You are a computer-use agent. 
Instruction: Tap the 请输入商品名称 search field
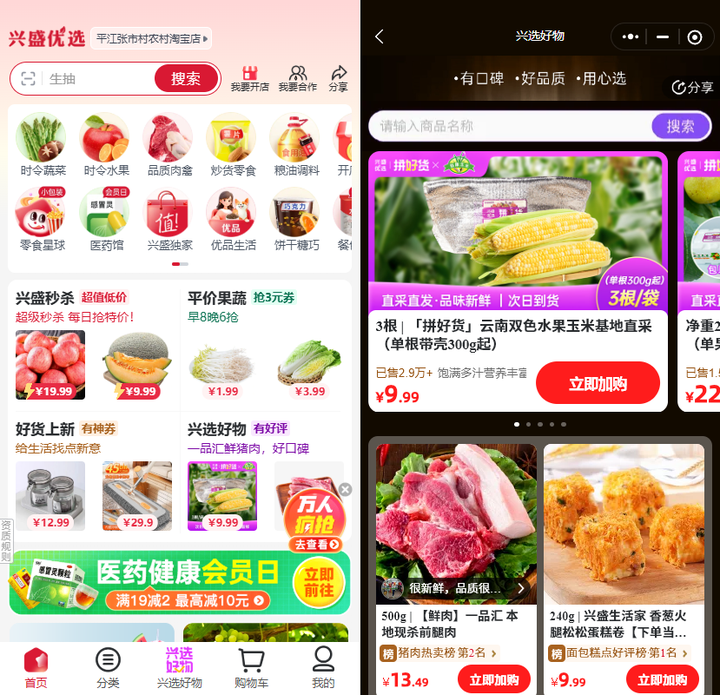510,126
